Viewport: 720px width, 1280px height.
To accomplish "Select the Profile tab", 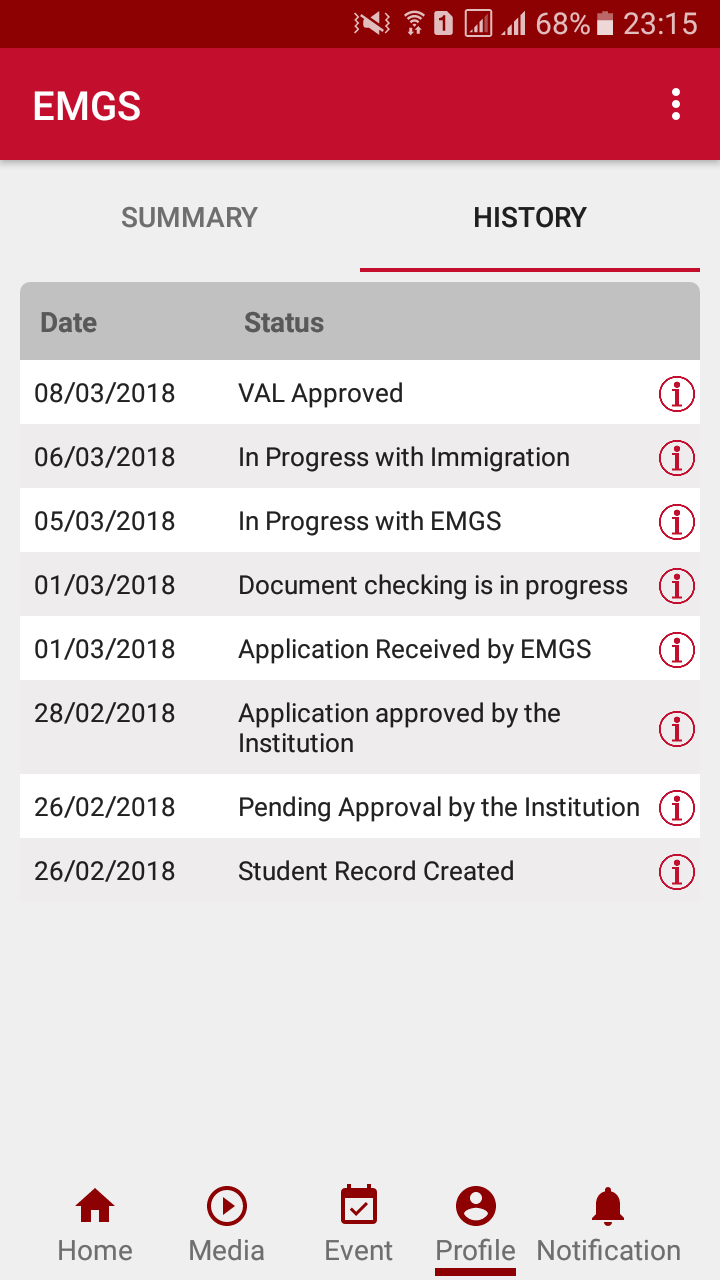I will coord(476,1225).
